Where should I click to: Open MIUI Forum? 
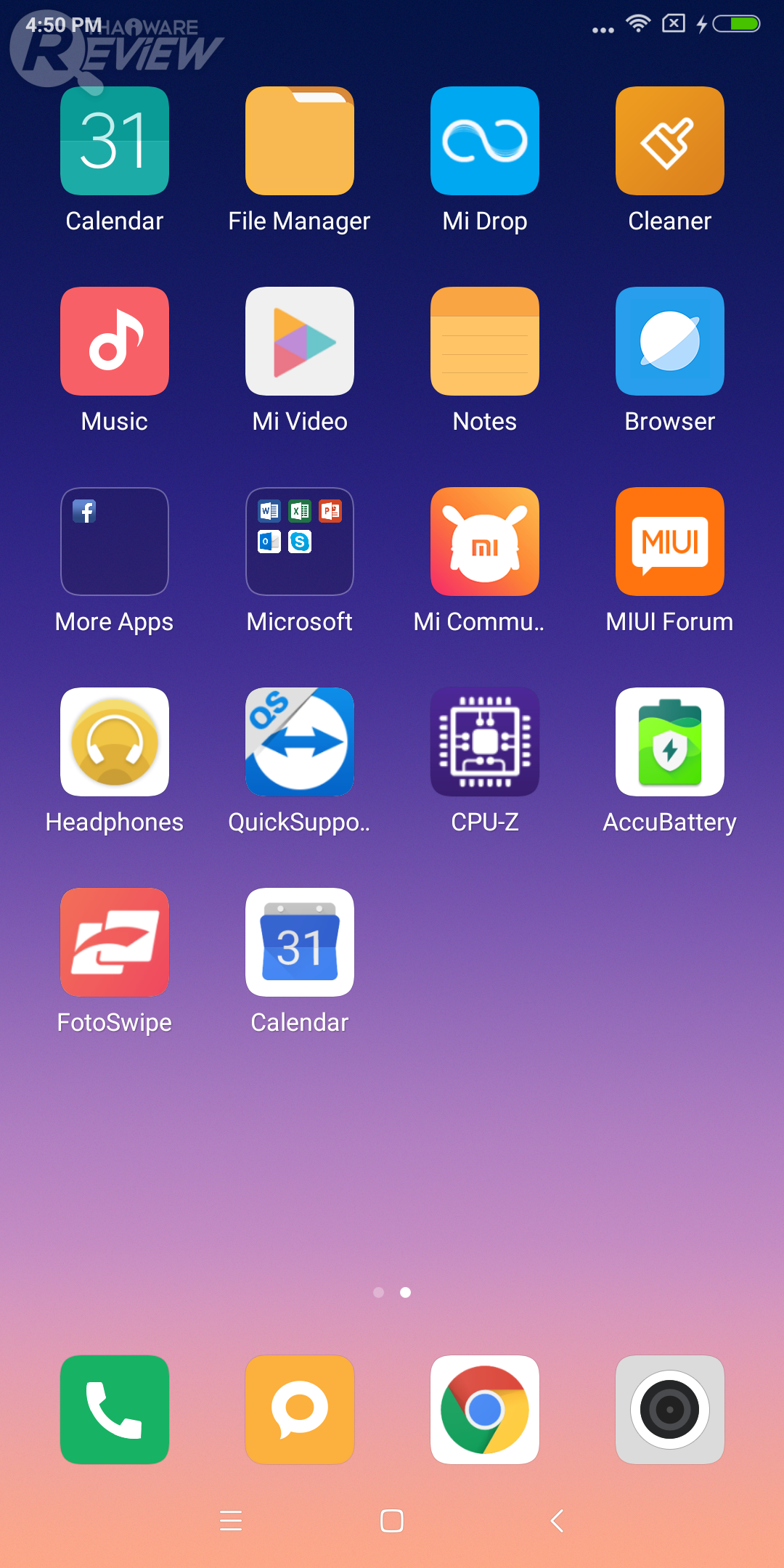point(669,542)
